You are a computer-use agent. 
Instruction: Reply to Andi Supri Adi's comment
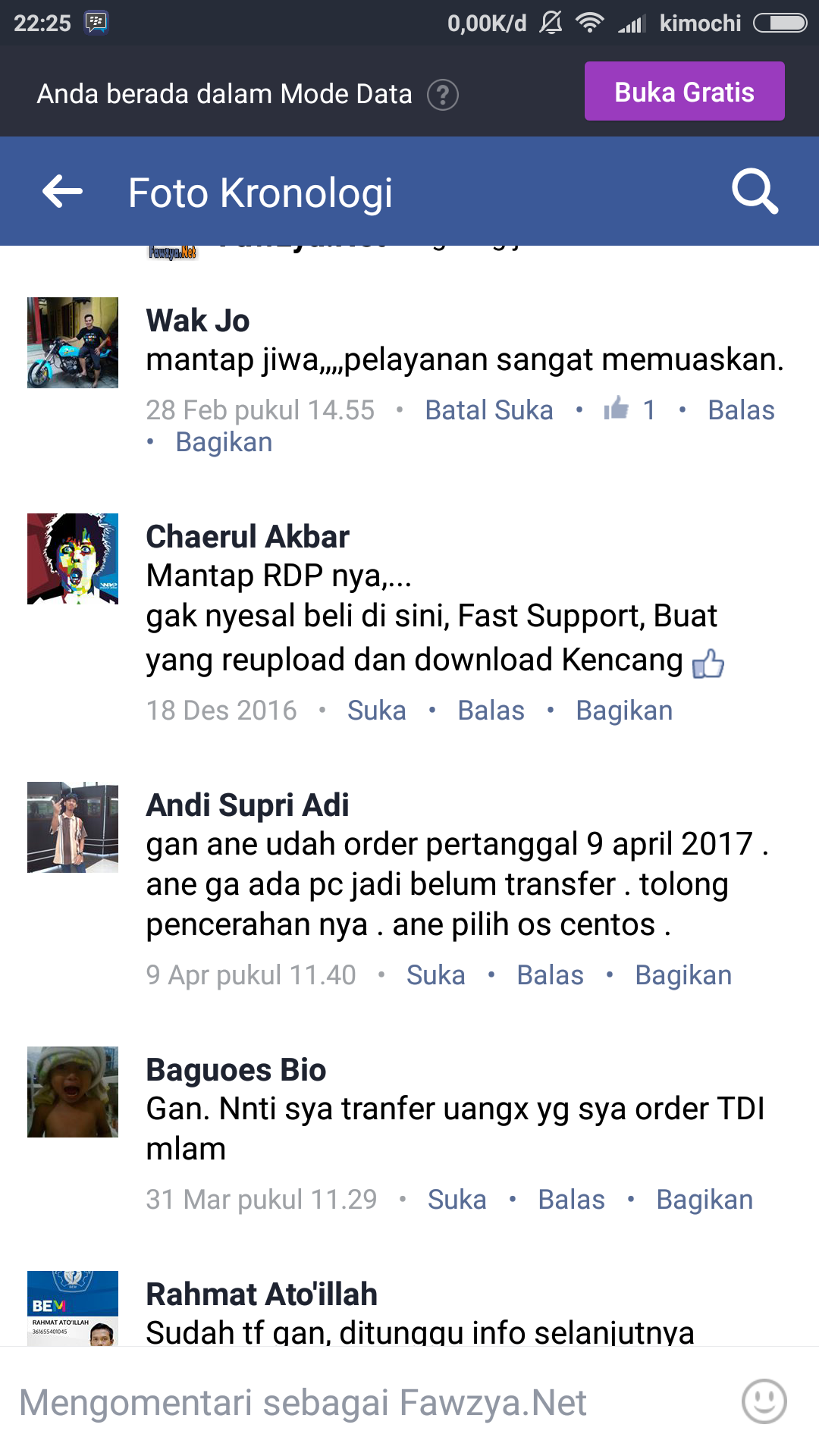coord(550,975)
